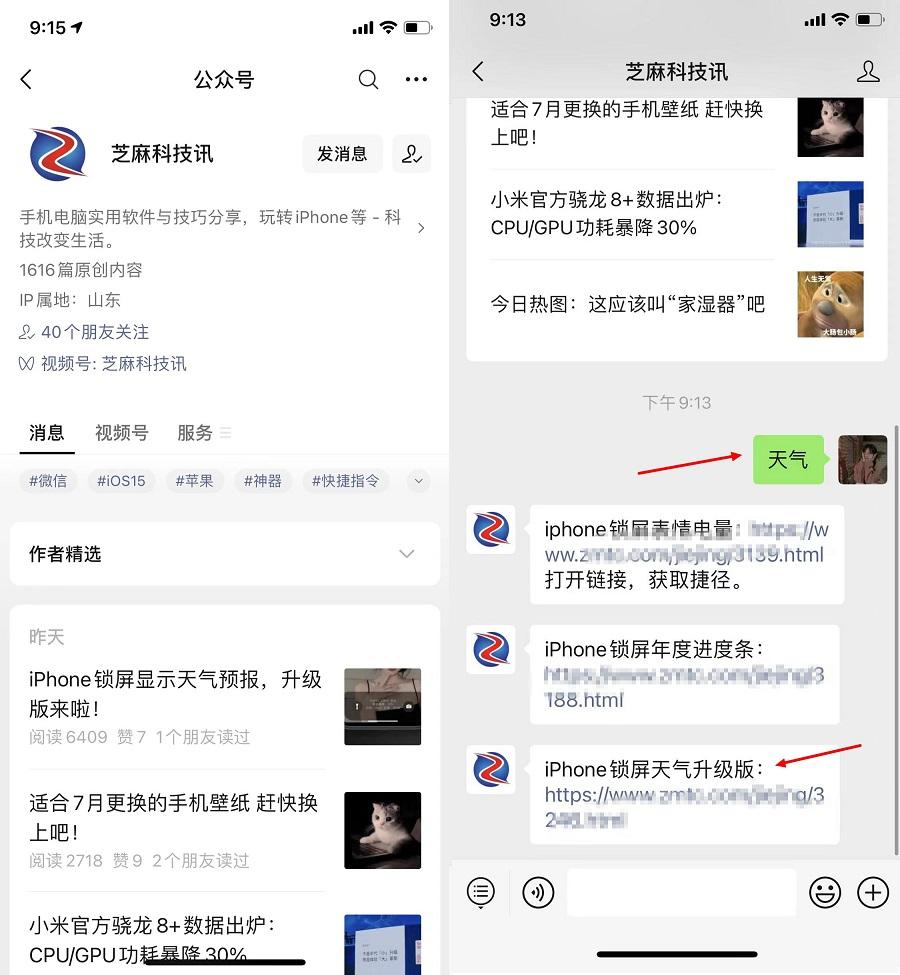This screenshot has height=975, width=900.
Task: Switch to the account menu list icon
Action: [481, 892]
